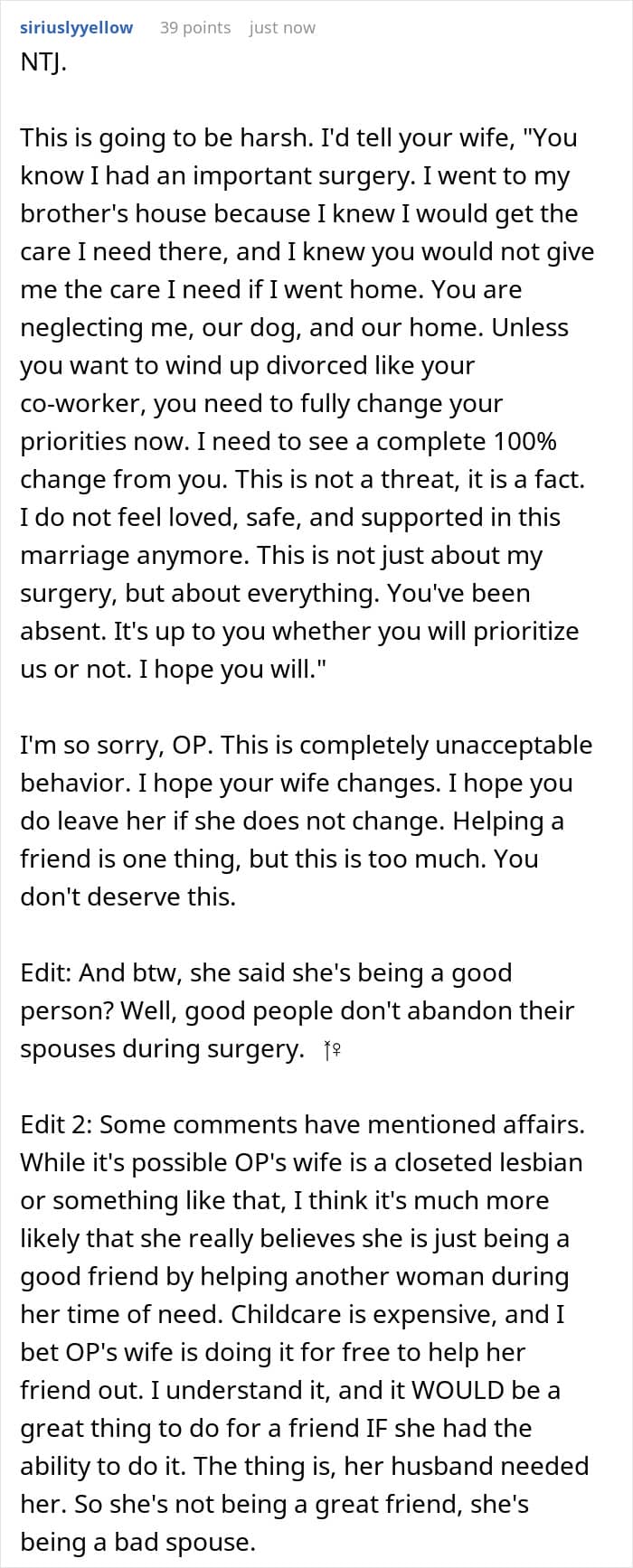Open siriuslyyellow's user profile

76,28
